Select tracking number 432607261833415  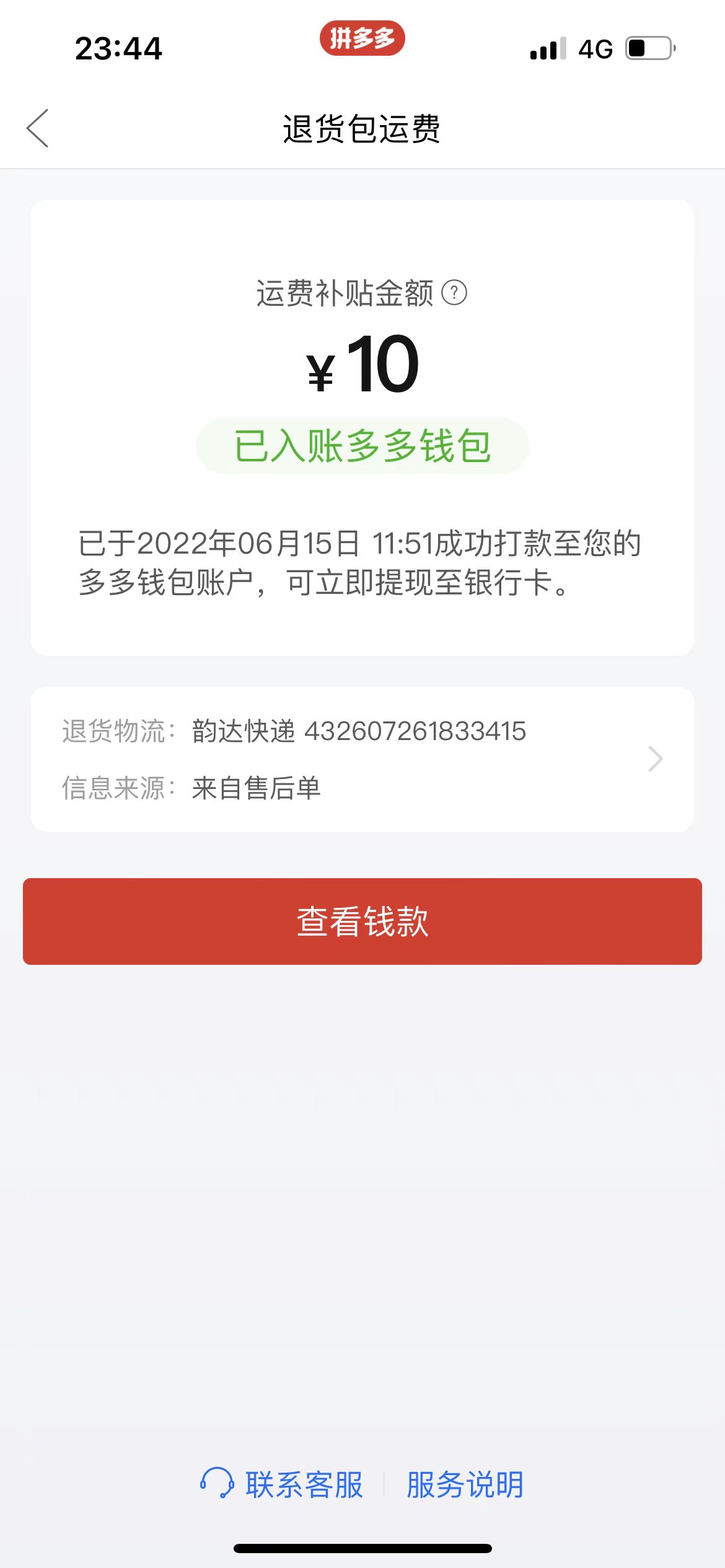[x=415, y=731]
